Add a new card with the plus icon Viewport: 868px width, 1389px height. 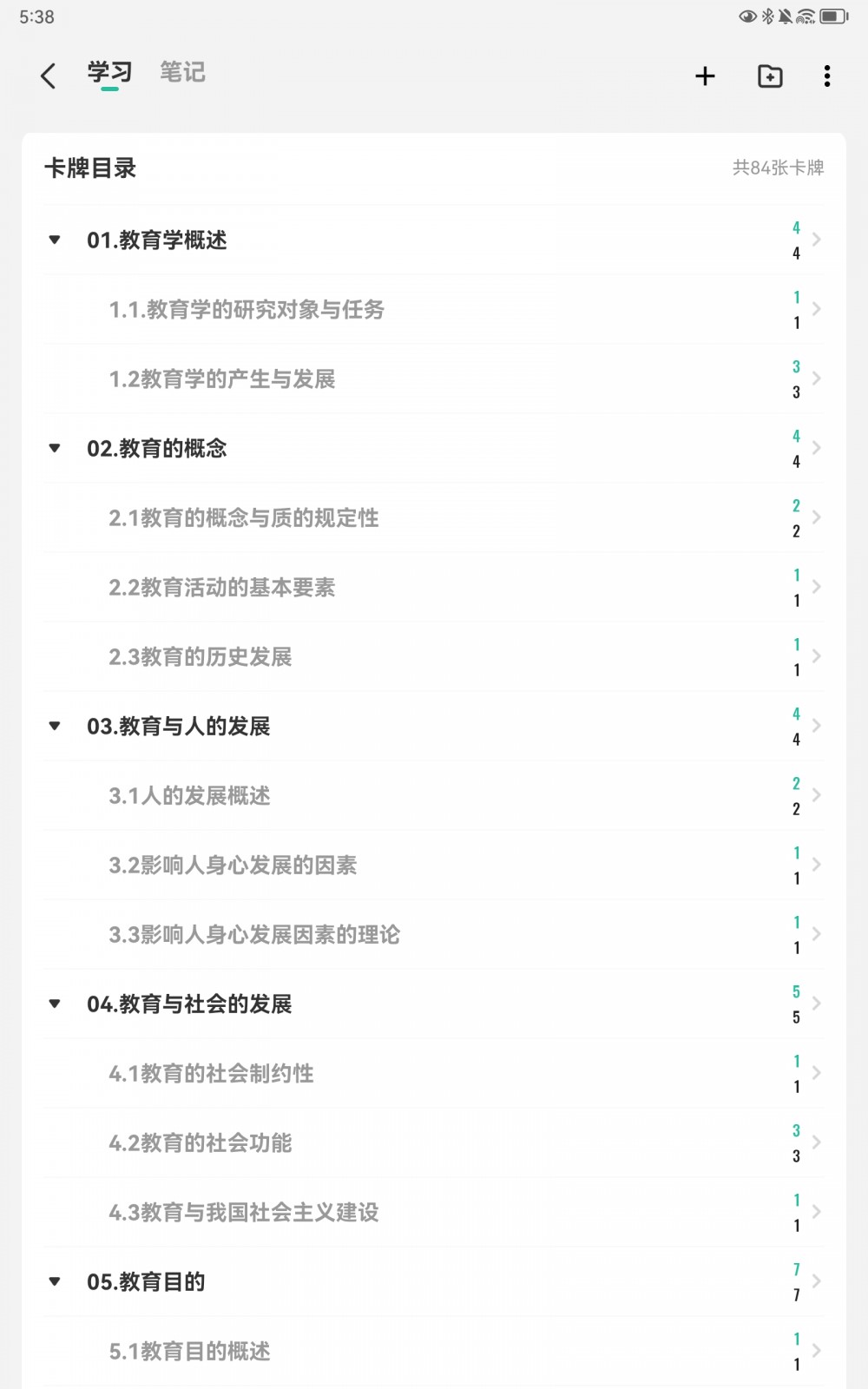705,76
